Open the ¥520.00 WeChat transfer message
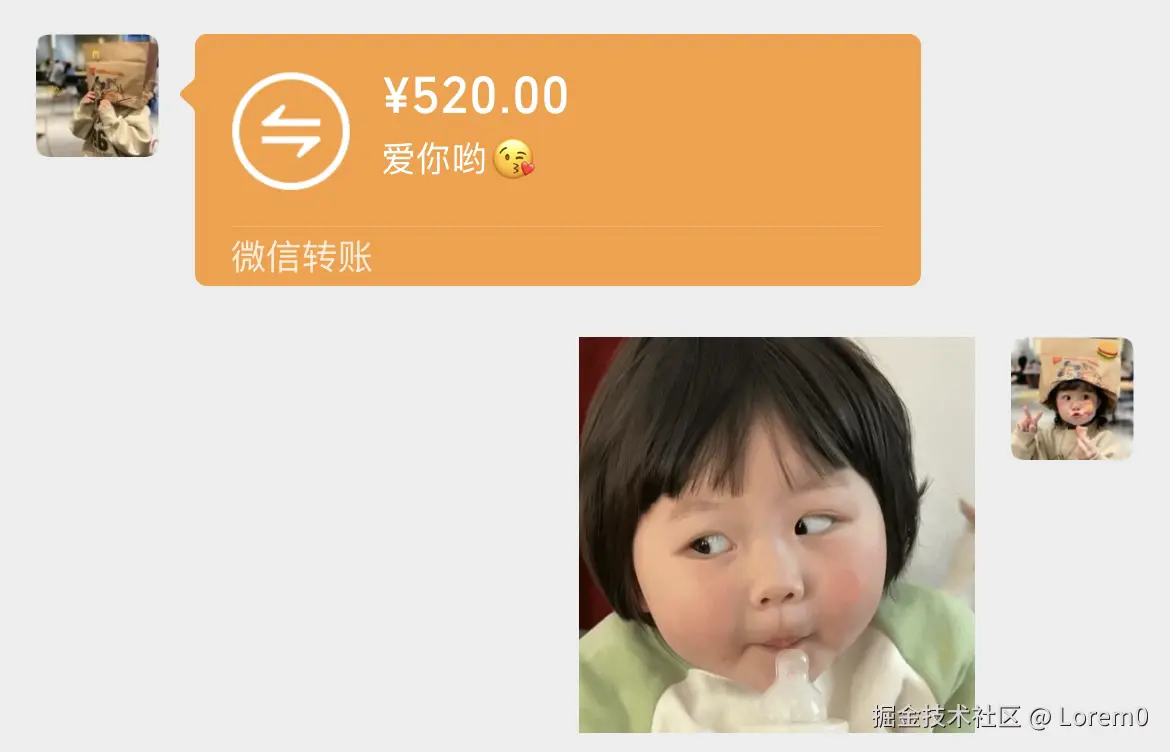Image resolution: width=1170 pixels, height=752 pixels. point(557,160)
